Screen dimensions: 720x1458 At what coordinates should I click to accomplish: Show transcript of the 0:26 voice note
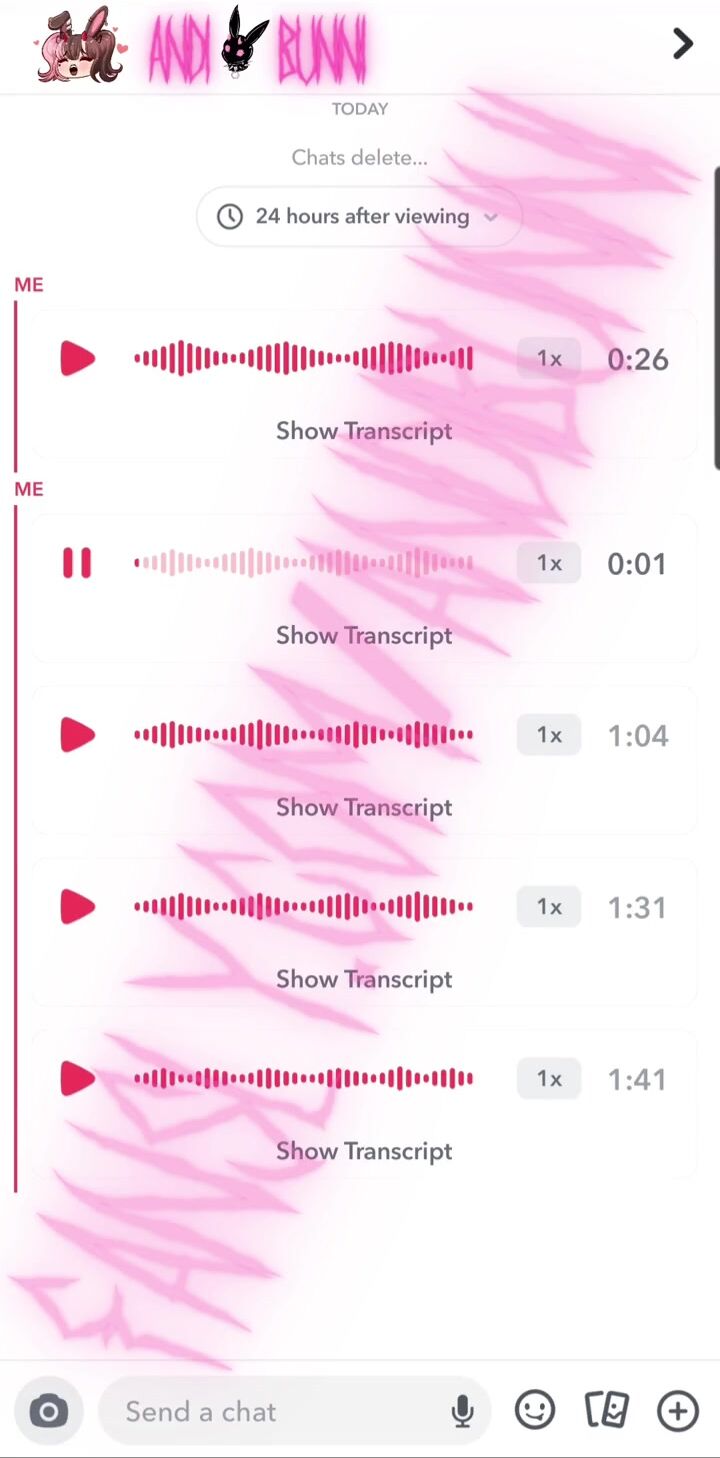coord(364,431)
